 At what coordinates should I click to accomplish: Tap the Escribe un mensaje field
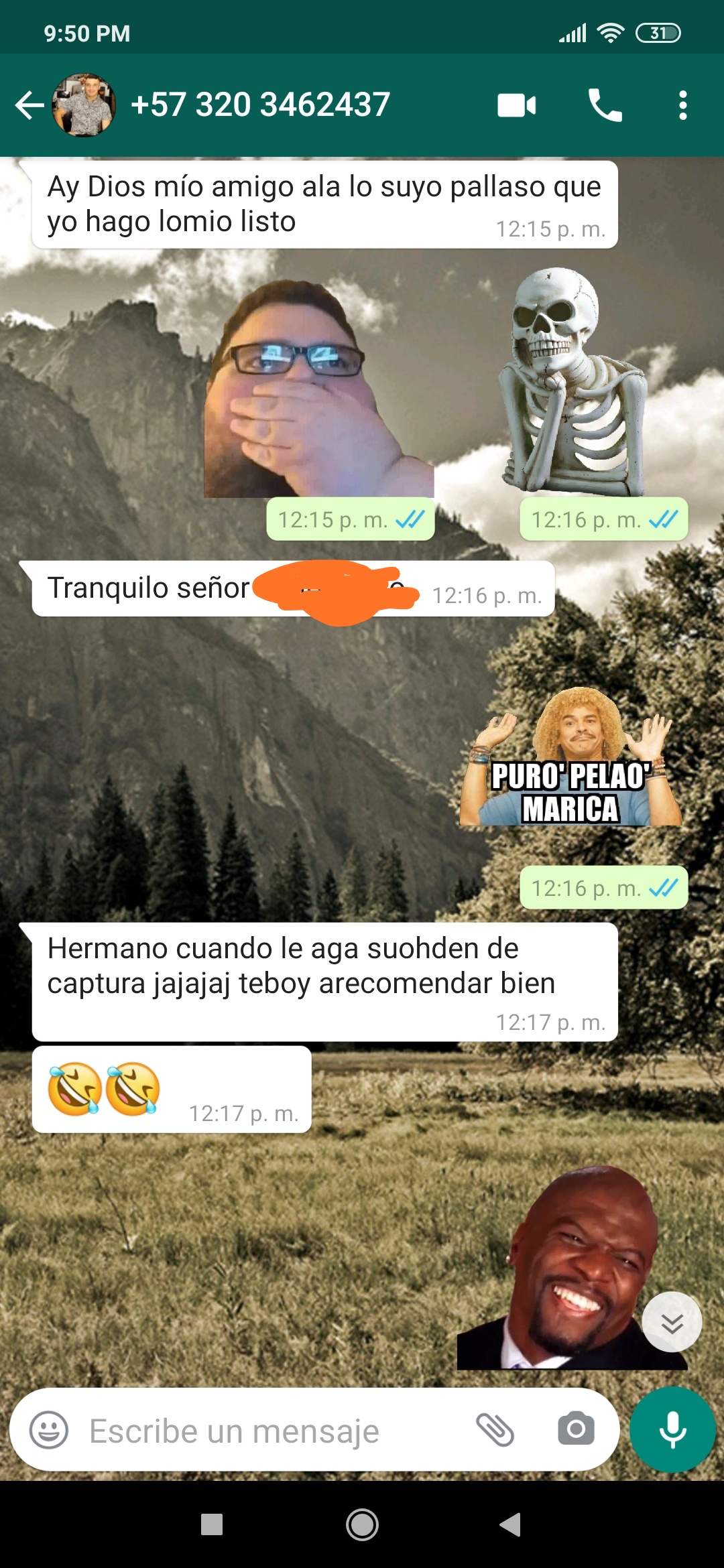click(x=268, y=1430)
